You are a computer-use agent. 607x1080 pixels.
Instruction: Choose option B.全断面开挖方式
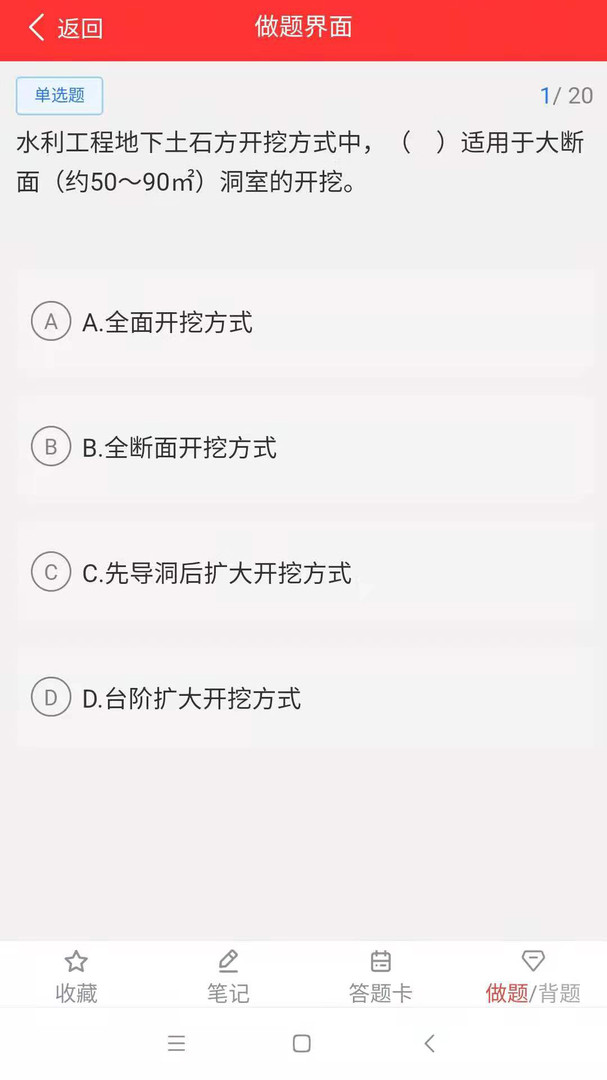(x=305, y=447)
